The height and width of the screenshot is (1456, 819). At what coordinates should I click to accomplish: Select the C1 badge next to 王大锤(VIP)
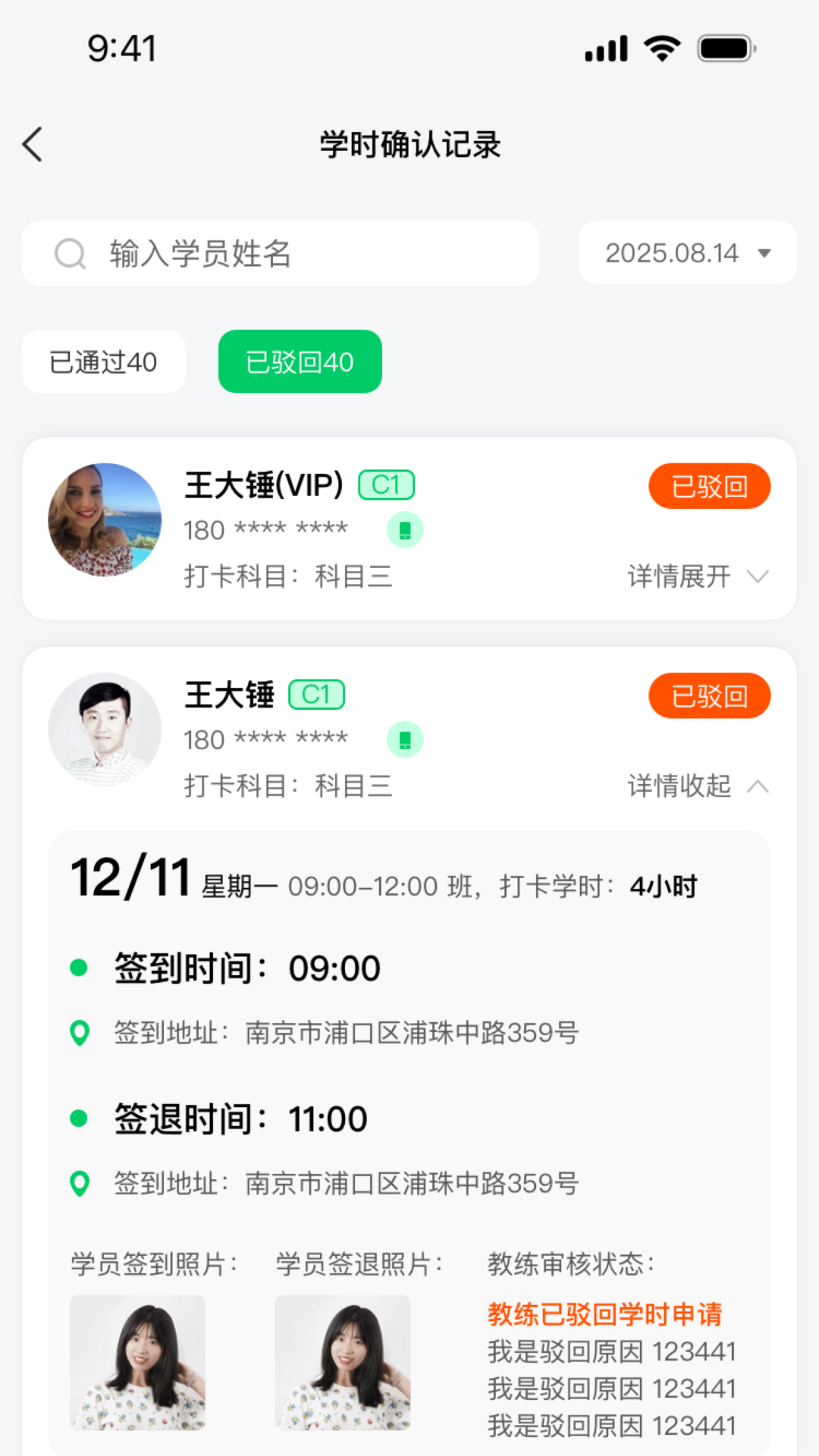(385, 483)
